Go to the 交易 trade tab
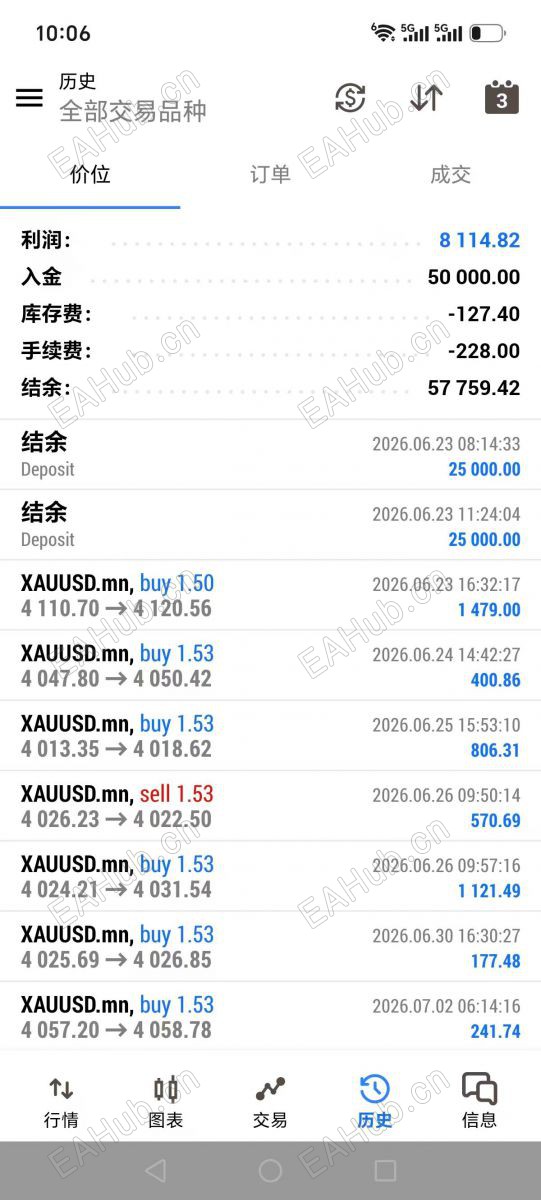Viewport: 541px width, 1200px height. (270, 1103)
